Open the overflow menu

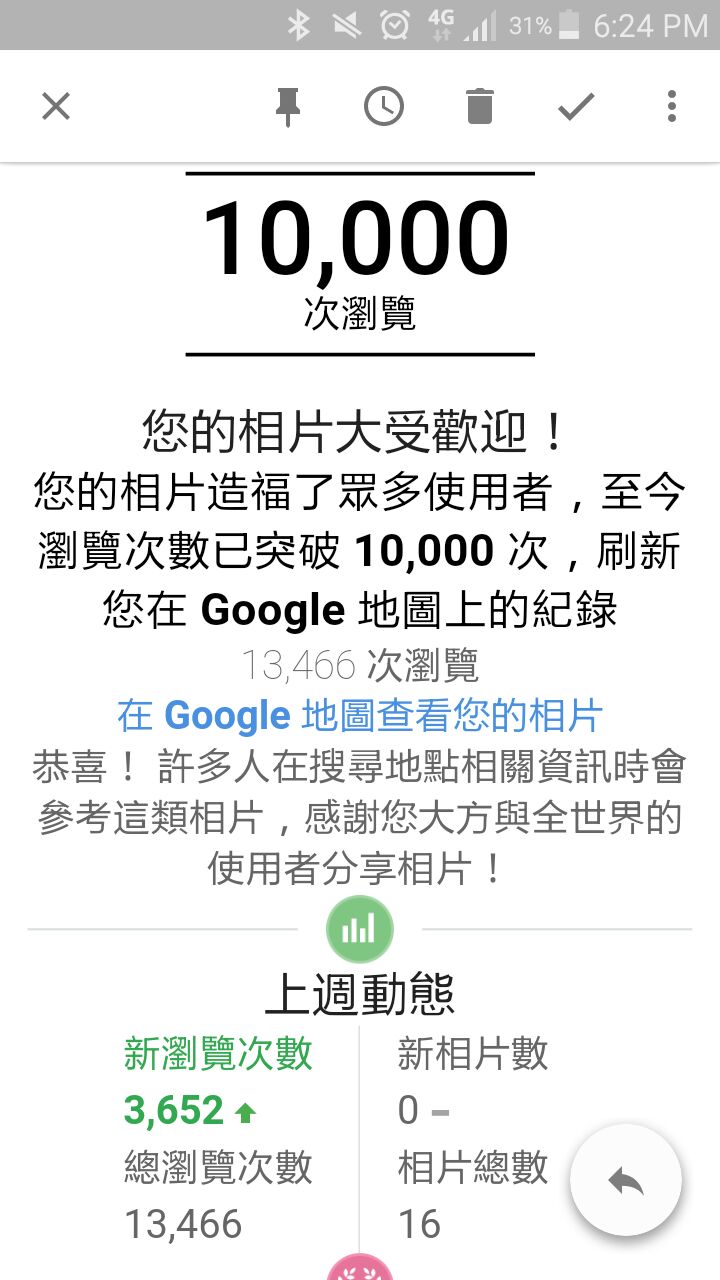(672, 106)
